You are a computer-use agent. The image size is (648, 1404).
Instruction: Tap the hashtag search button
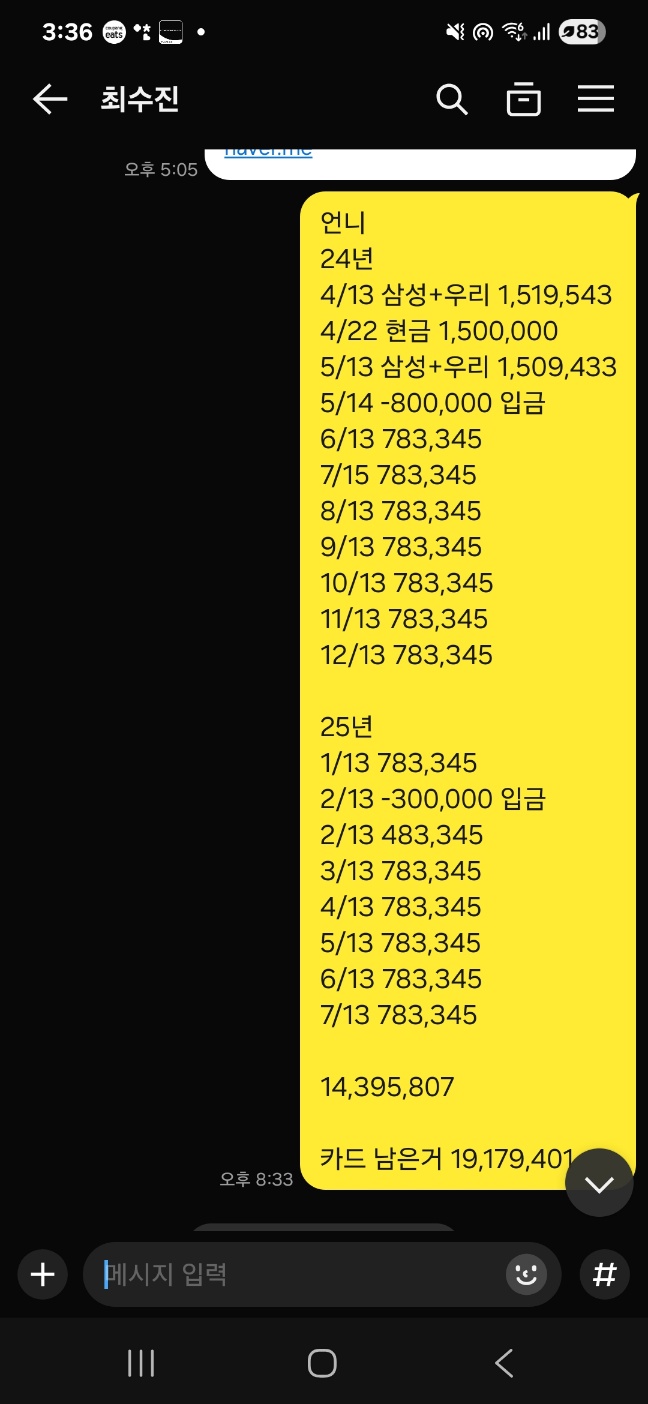(604, 1274)
